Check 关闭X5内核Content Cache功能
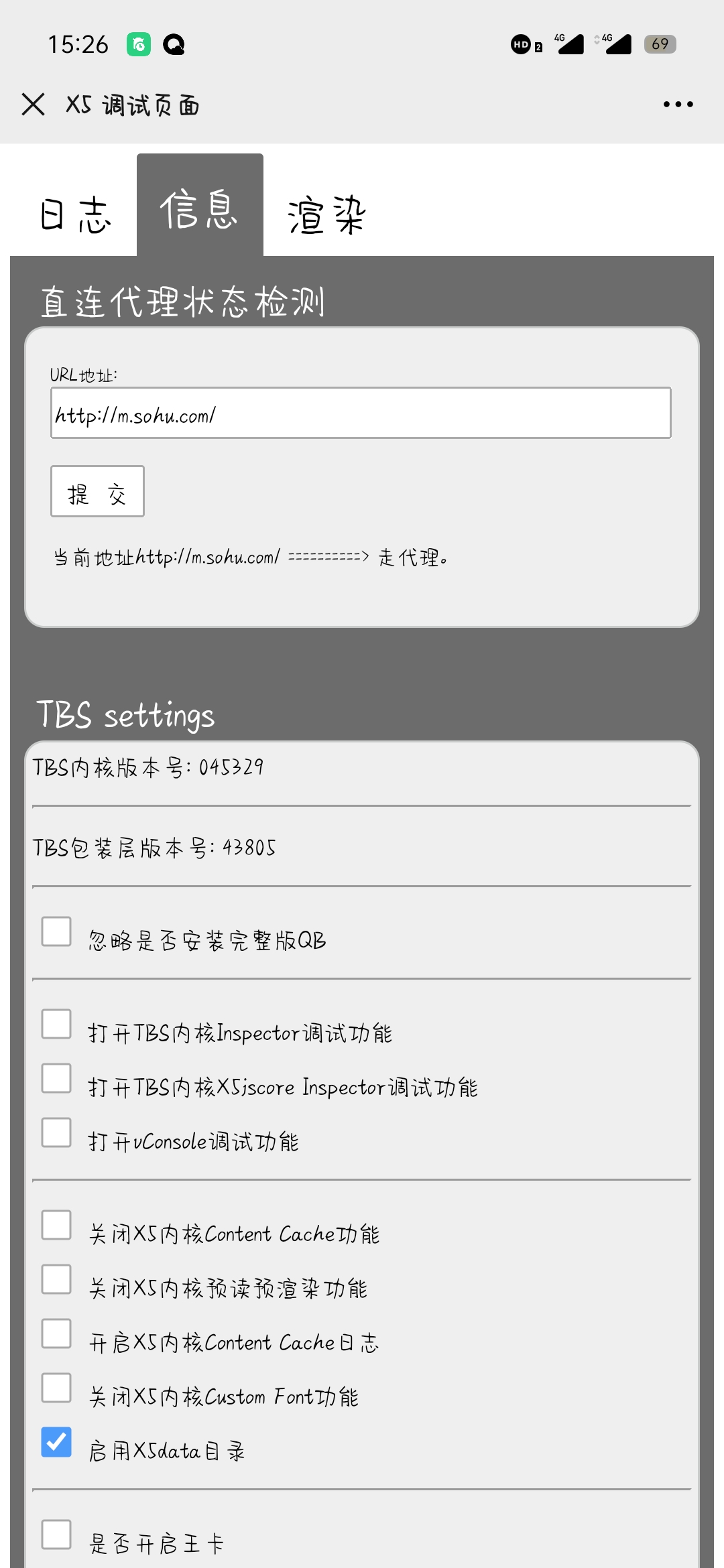Screen dimensions: 724x1568 tap(56, 1225)
